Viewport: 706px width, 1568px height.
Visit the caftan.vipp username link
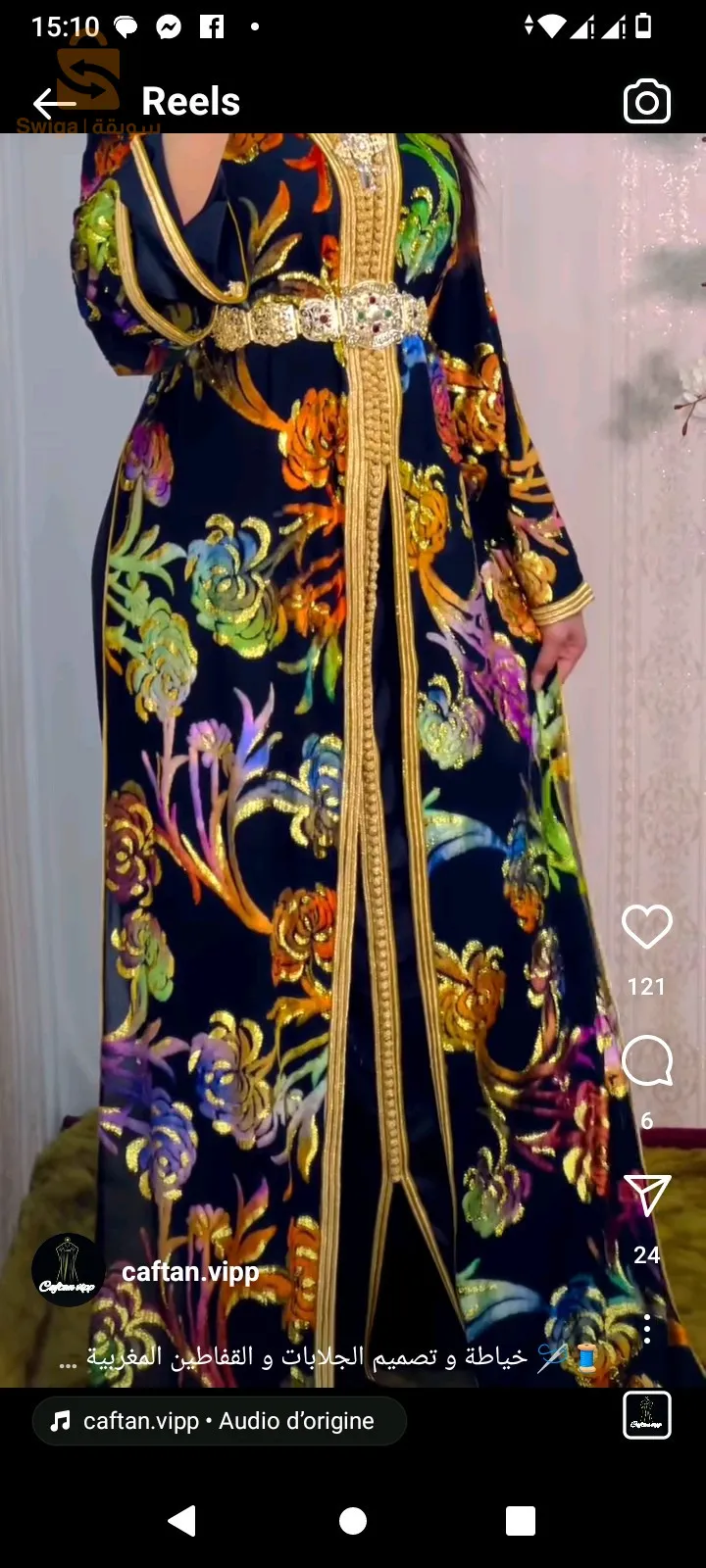click(x=190, y=1272)
